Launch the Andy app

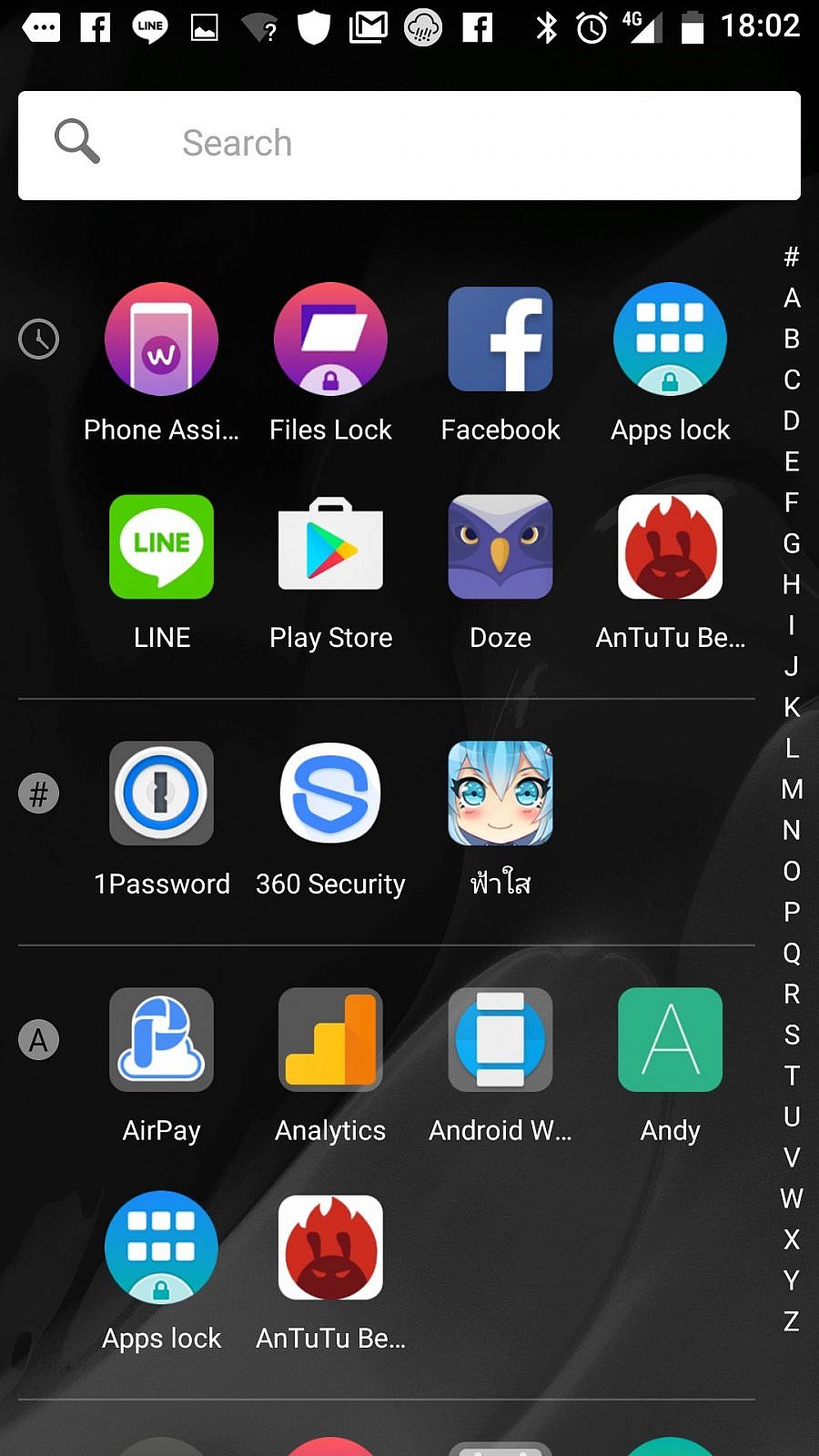(670, 1040)
